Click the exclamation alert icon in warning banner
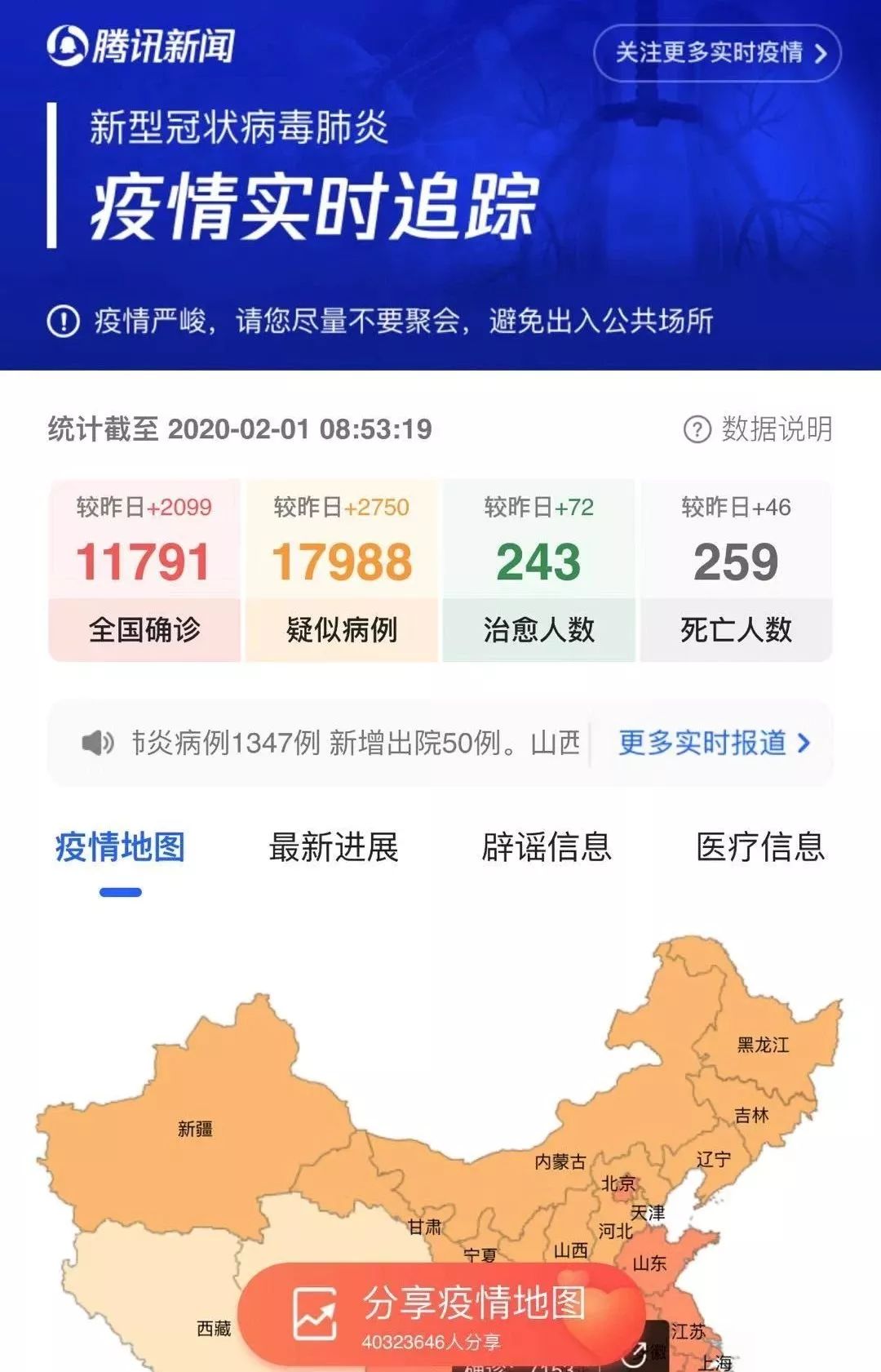This screenshot has height=1372, width=881. [x=62, y=323]
